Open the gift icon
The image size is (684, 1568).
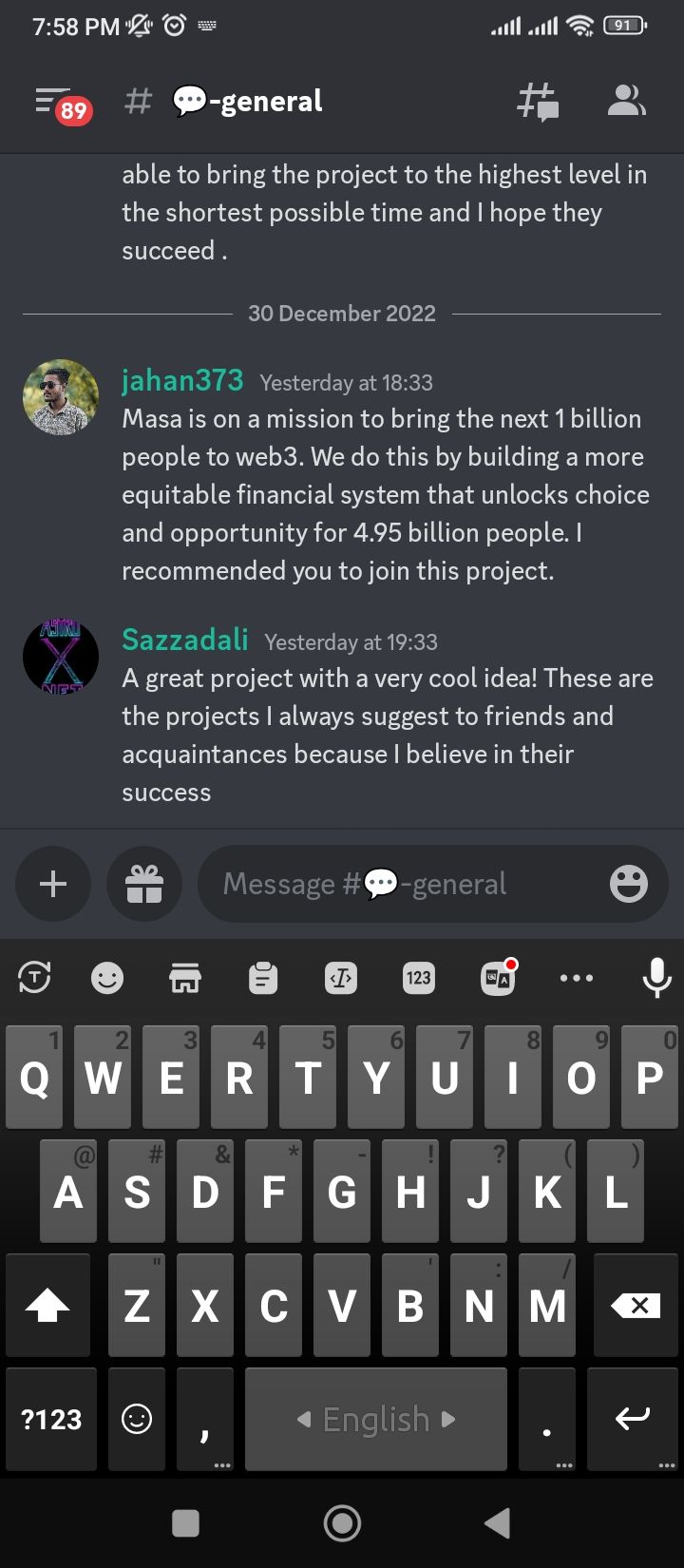[144, 885]
